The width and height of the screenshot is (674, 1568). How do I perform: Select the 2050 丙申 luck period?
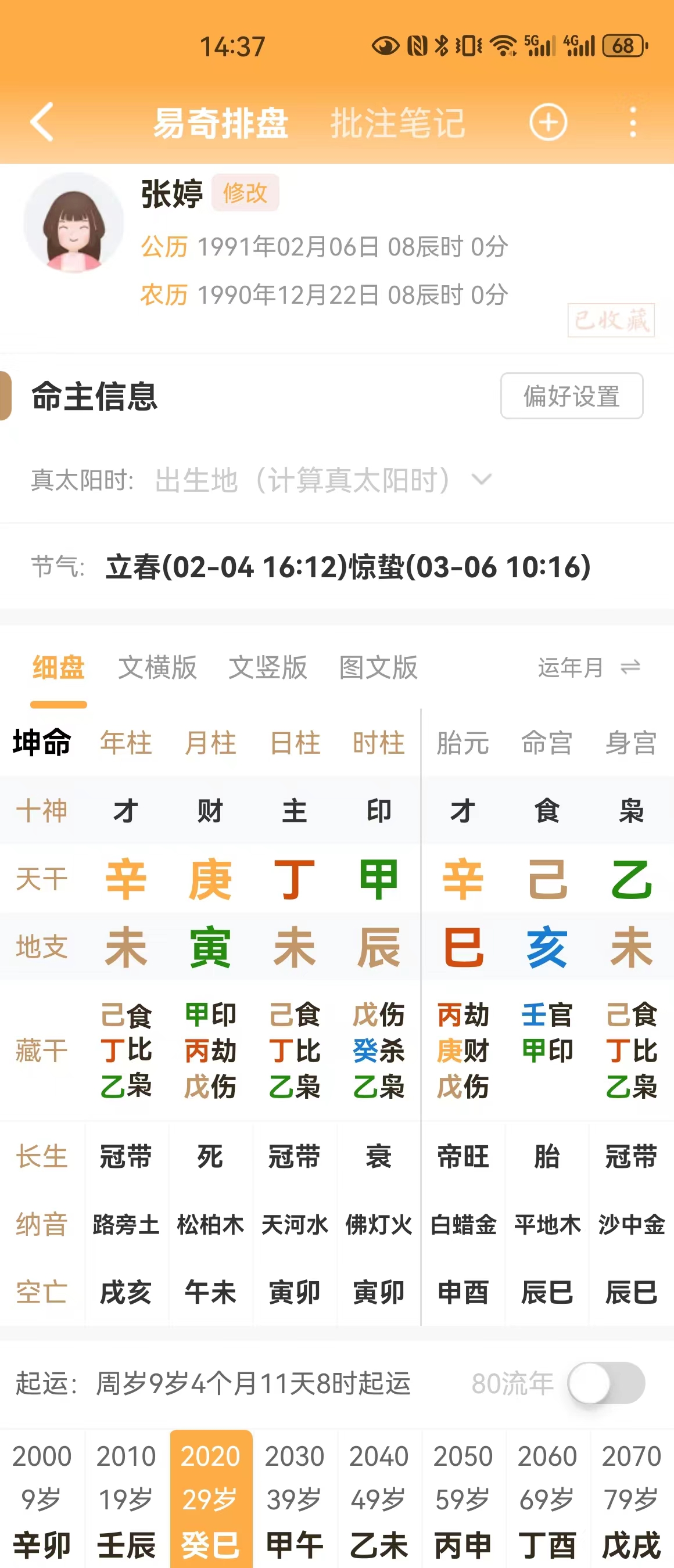tap(463, 1499)
